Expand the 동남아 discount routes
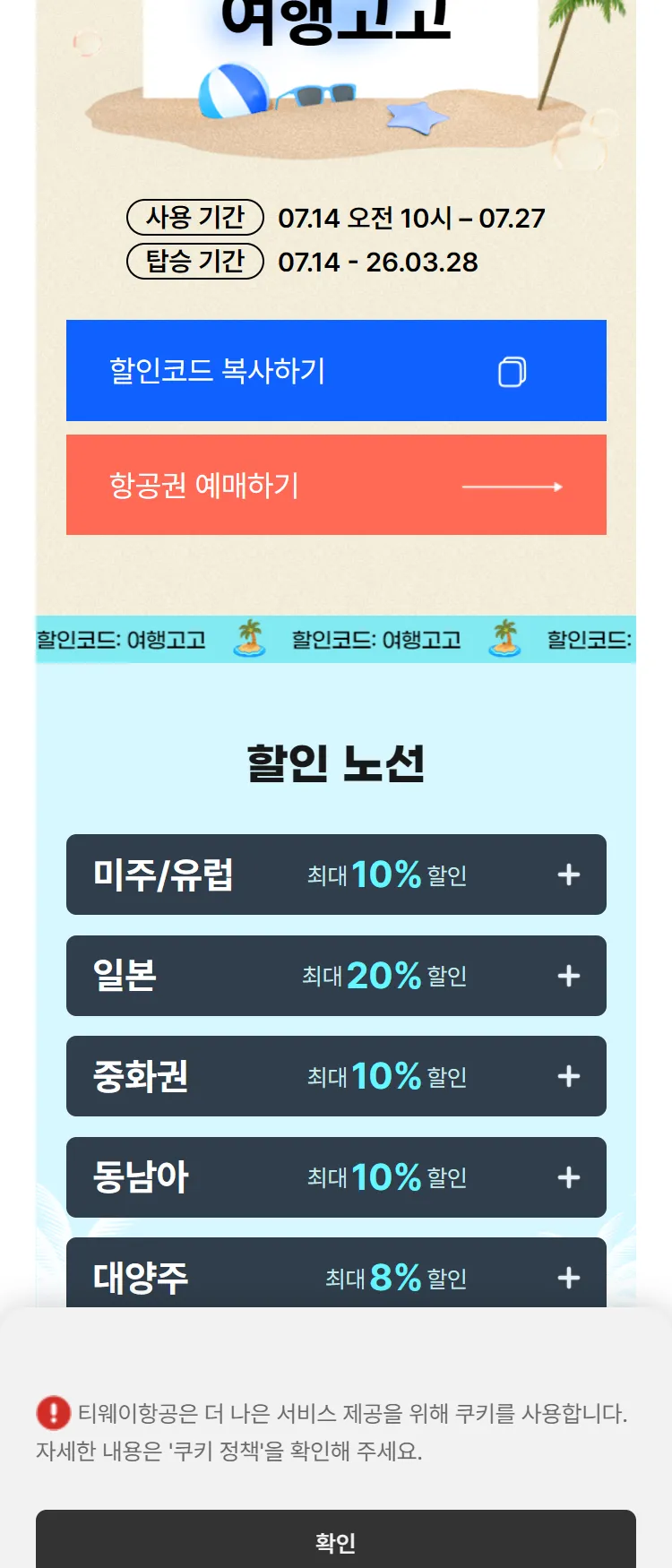This screenshot has width=672, height=1568. (x=336, y=1177)
